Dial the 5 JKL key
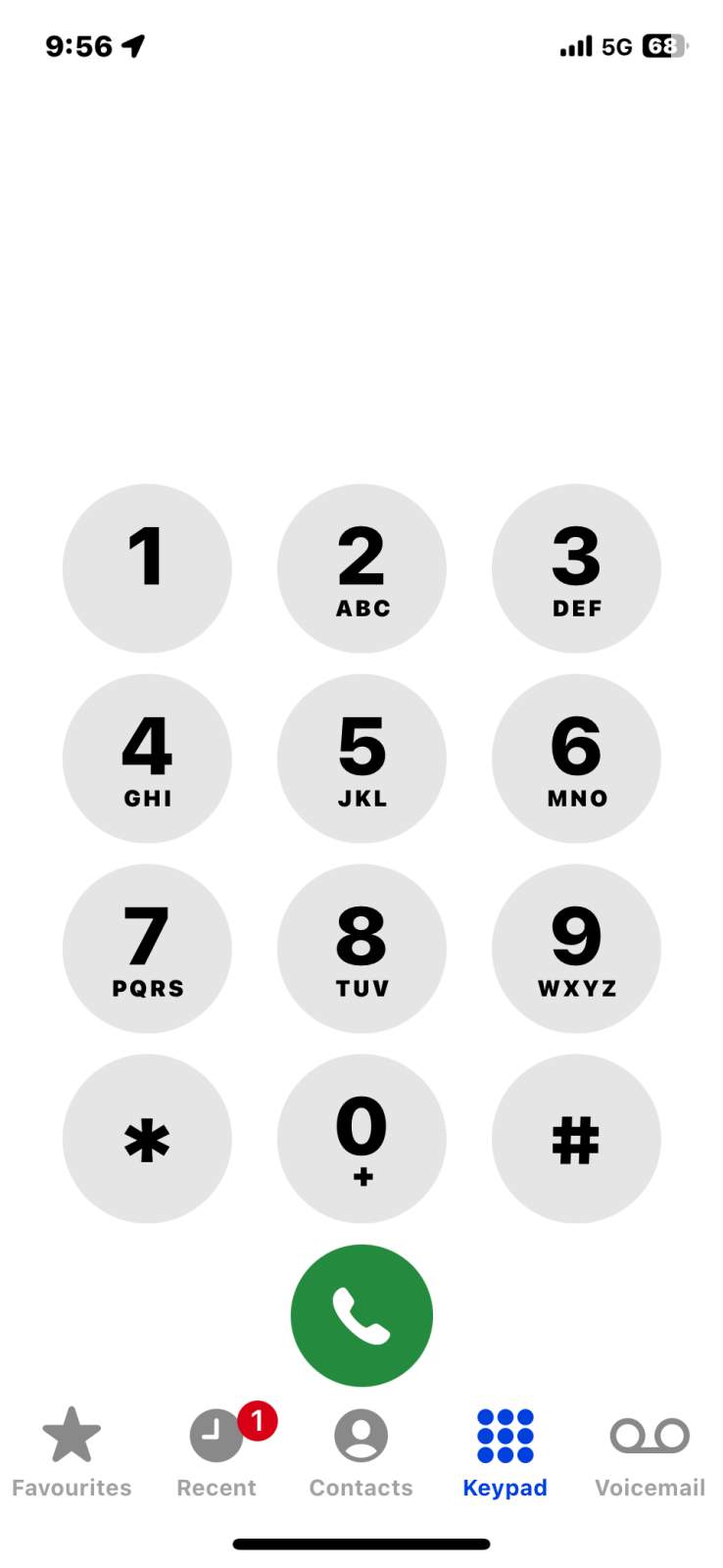Viewport: 723px width, 1568px height. [361, 759]
